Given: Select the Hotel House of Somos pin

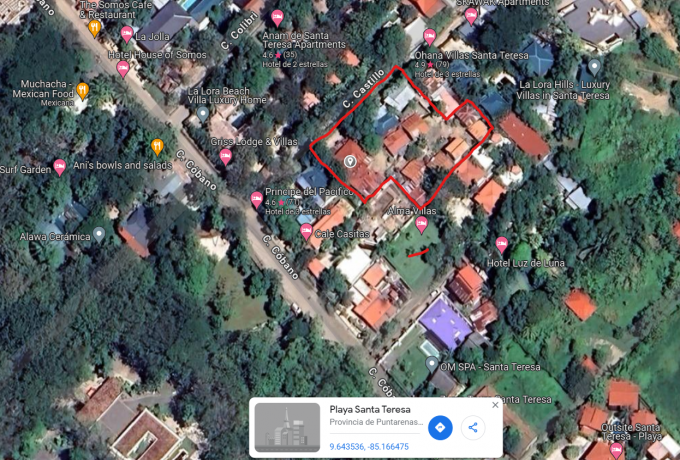Looking at the screenshot, I should [123, 68].
